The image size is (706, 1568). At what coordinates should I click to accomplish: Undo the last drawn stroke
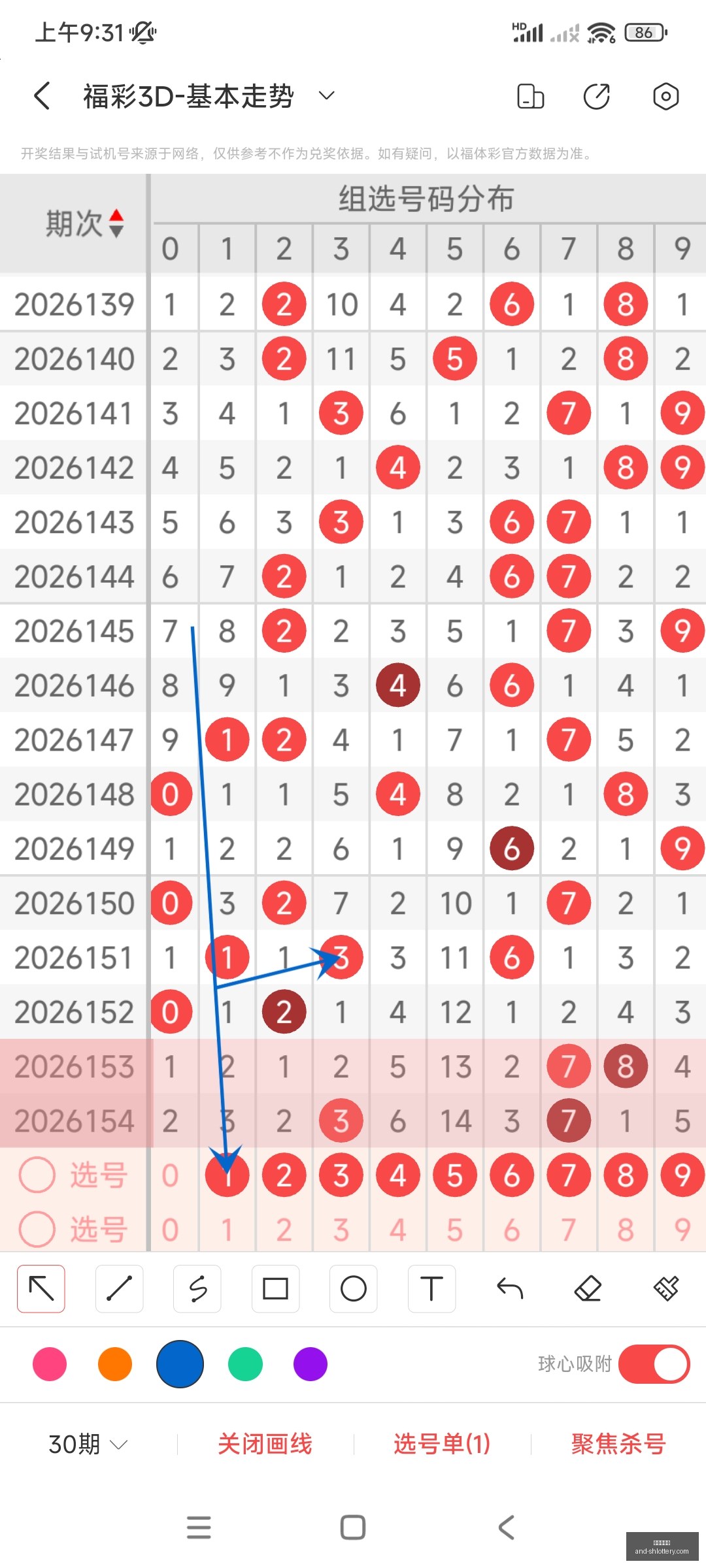(x=510, y=1288)
